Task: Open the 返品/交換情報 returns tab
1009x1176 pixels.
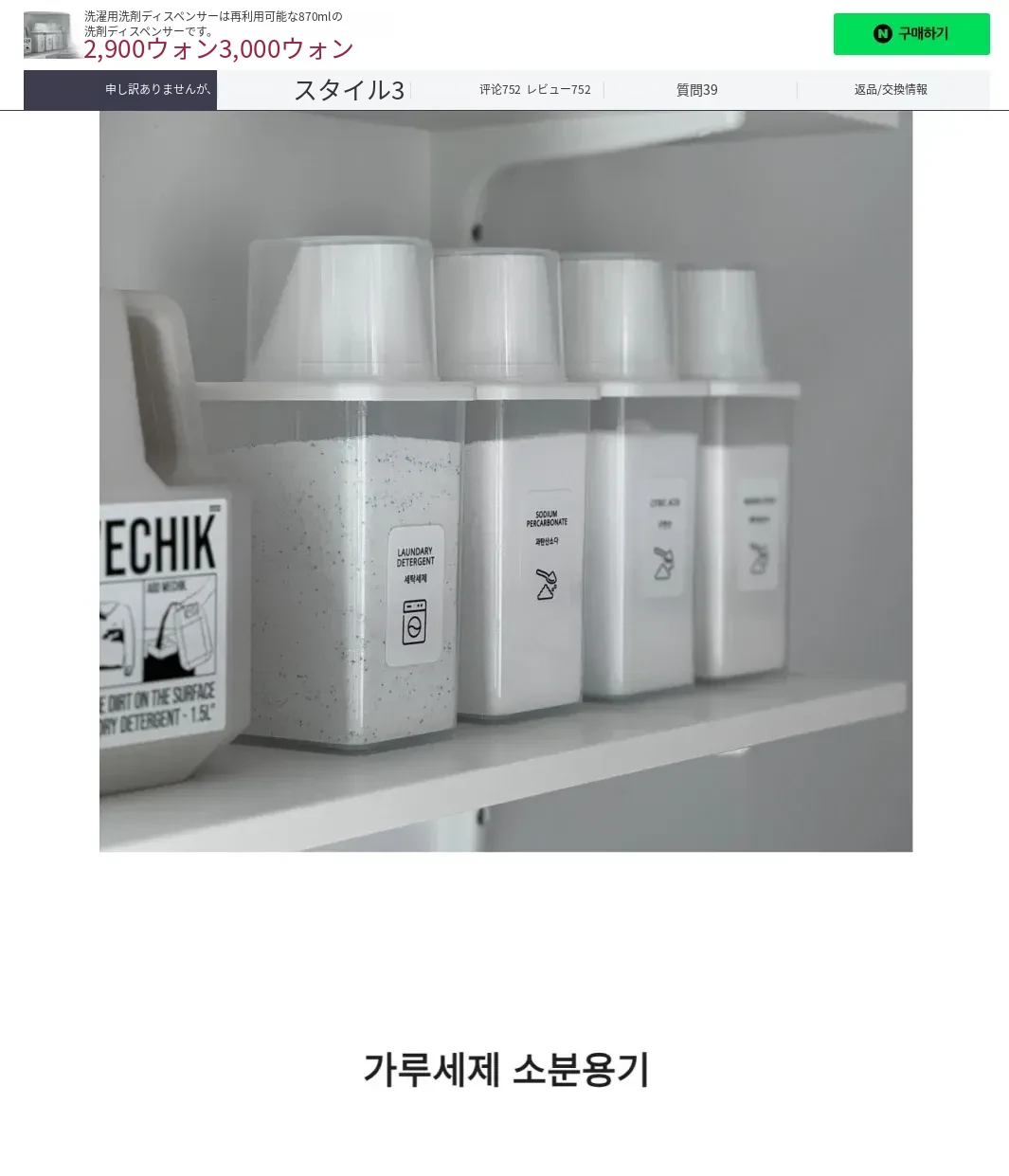Action: 891,90
